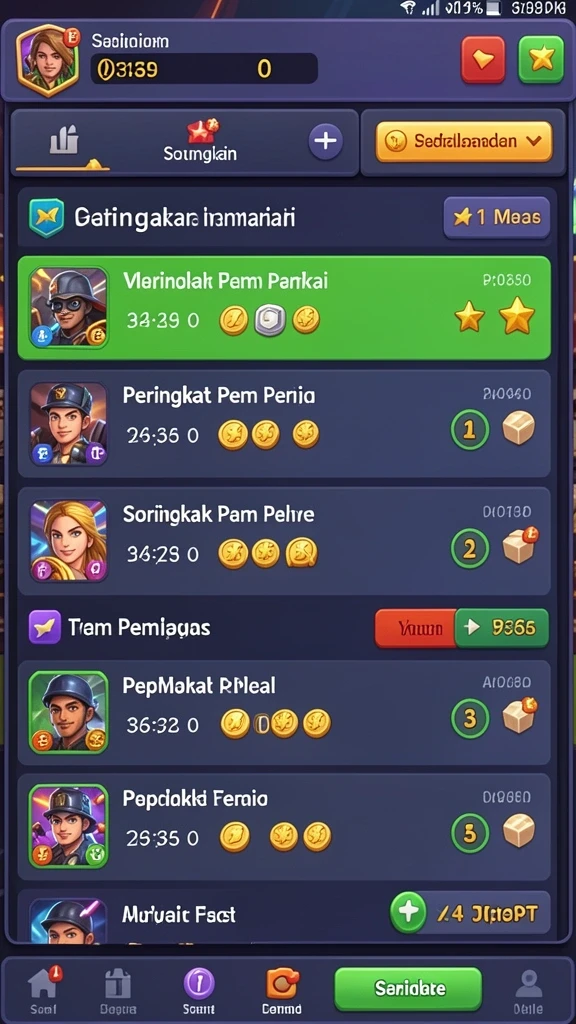Open the gift box tab in bottom bar
Image resolution: width=576 pixels, height=1024 pixels.
coord(118,989)
